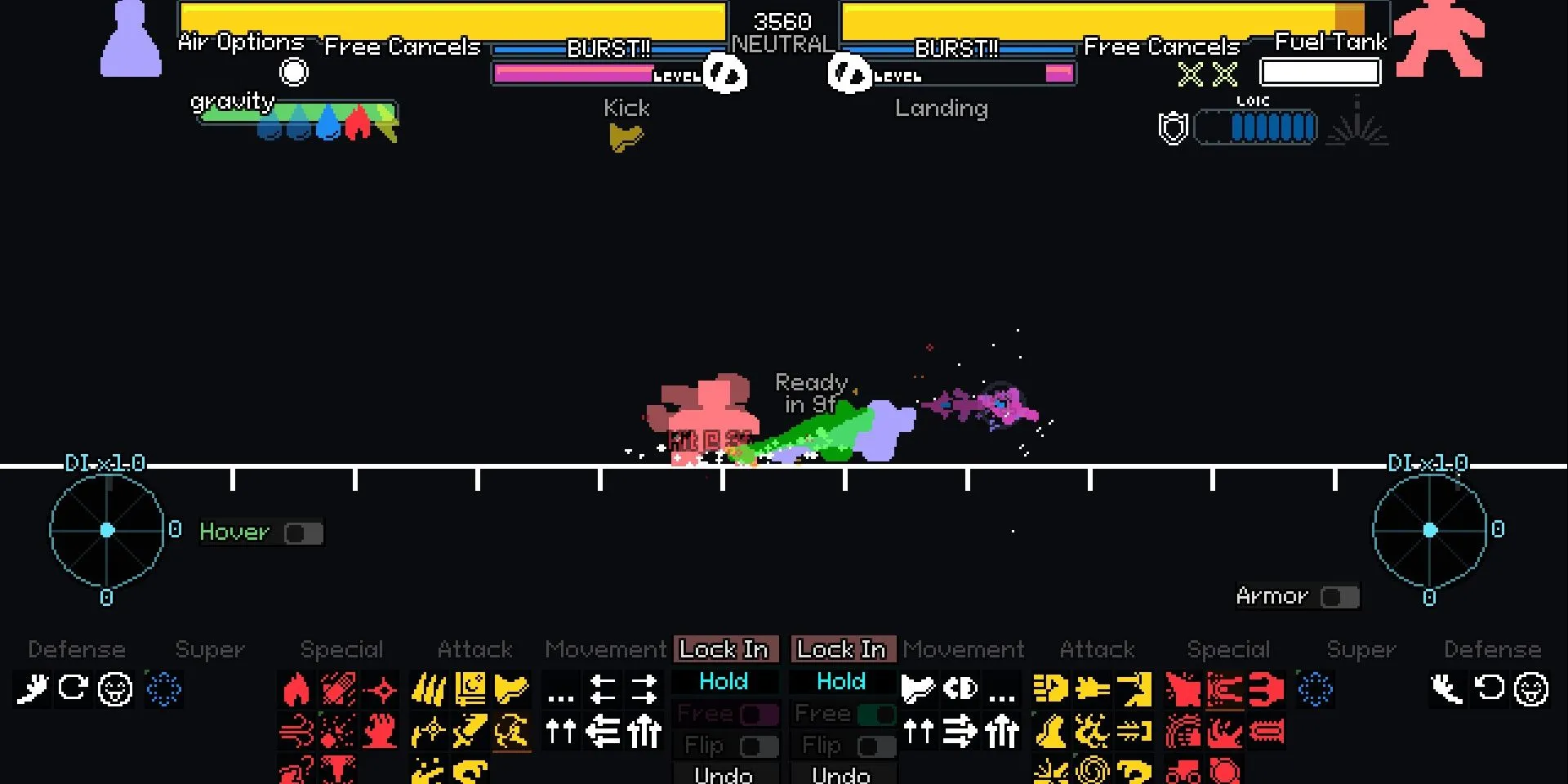Image resolution: width=1568 pixels, height=784 pixels.
Task: Toggle right player's Free cancel switch
Action: tap(877, 715)
